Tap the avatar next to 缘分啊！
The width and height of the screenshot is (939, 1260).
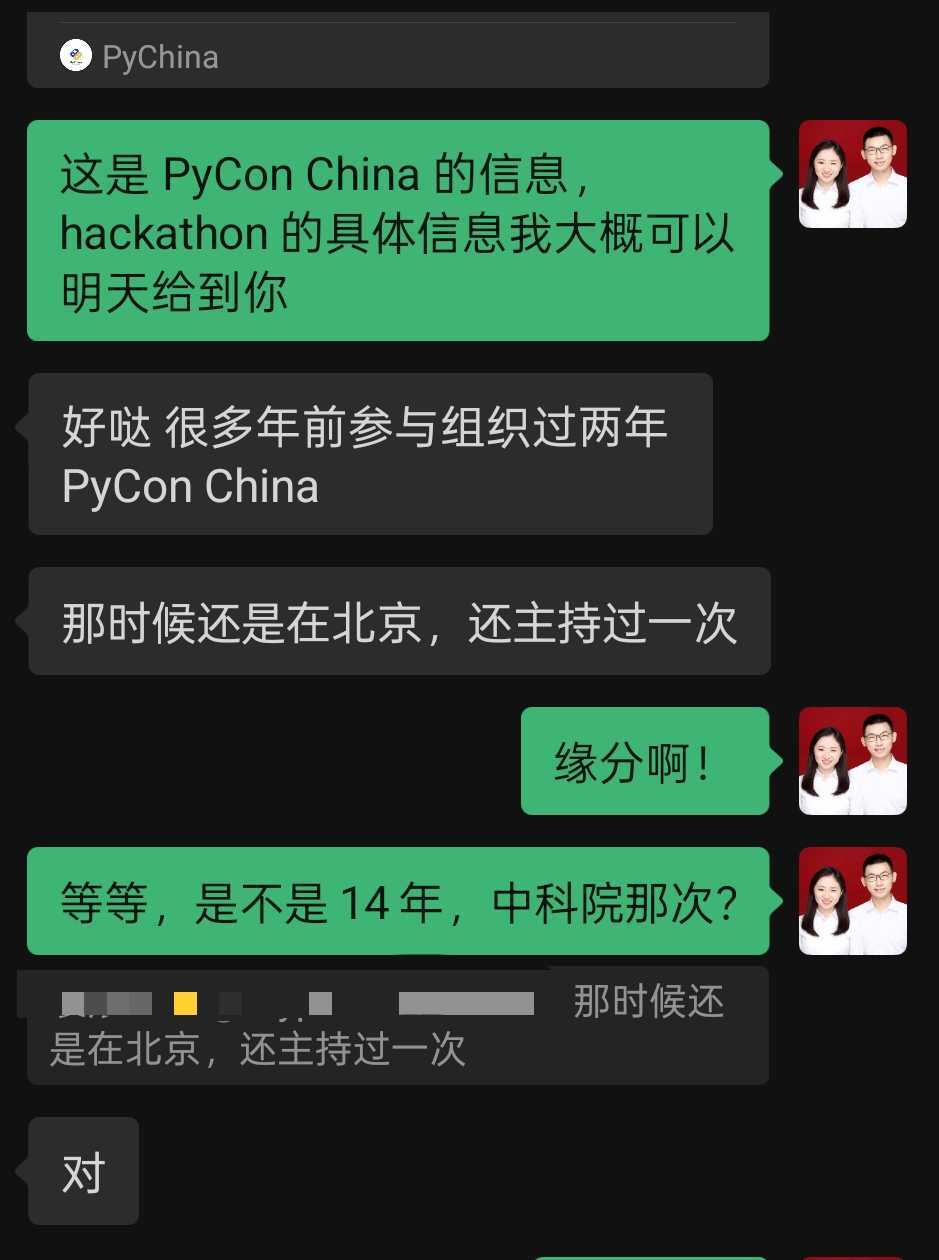(852, 761)
